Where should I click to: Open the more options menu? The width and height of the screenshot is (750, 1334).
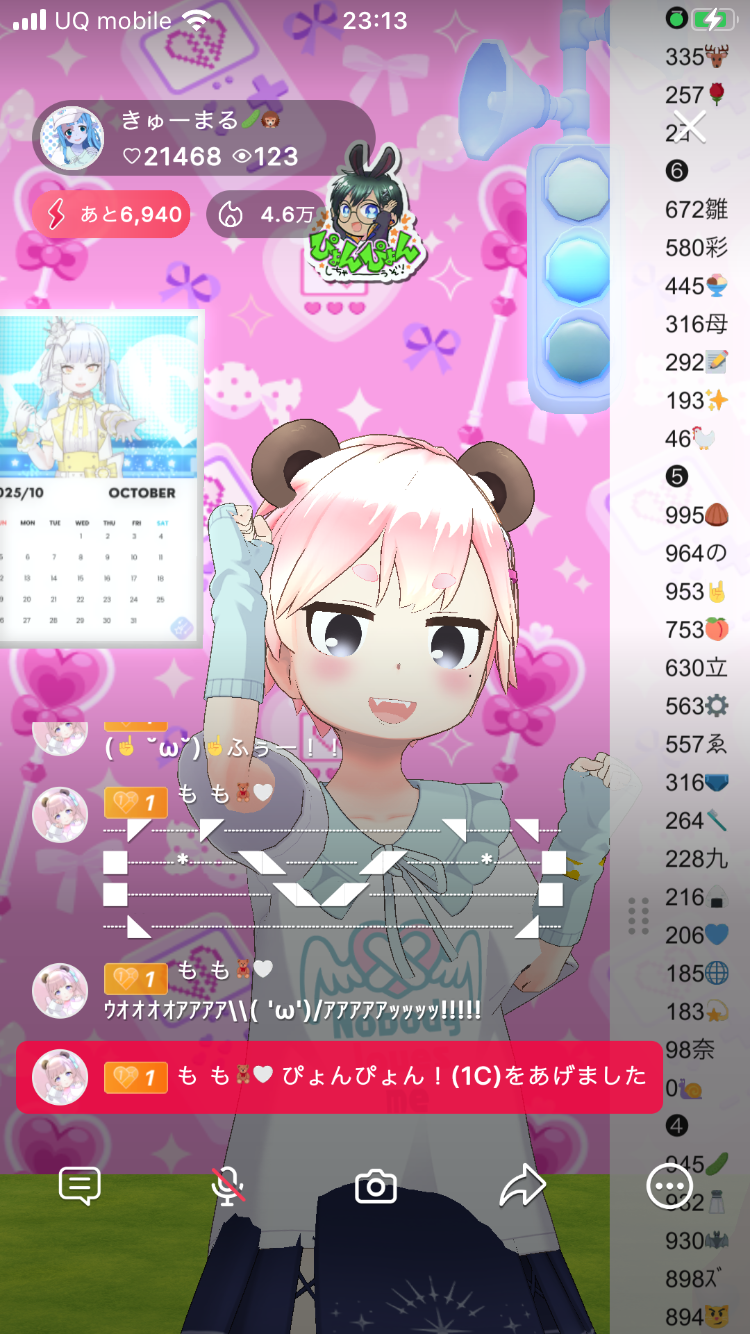coord(666,1187)
